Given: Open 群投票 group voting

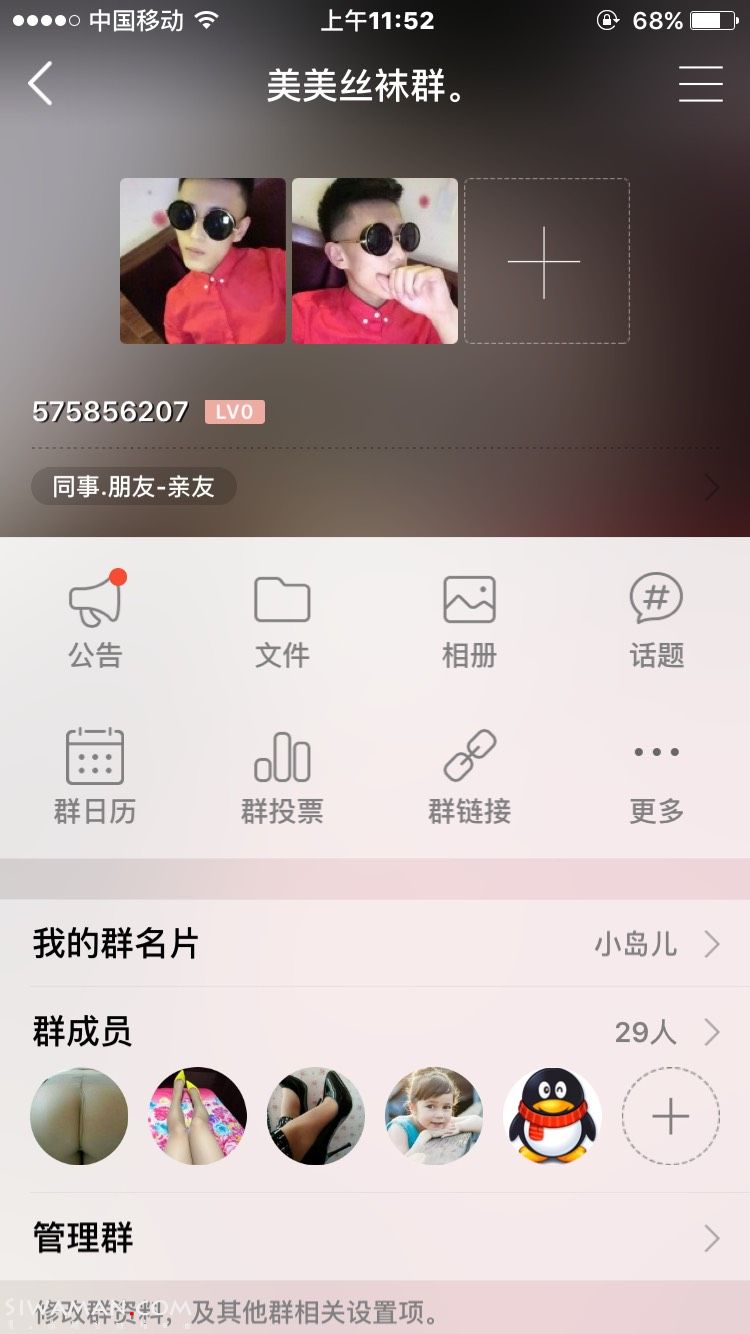Looking at the screenshot, I should 282,777.
